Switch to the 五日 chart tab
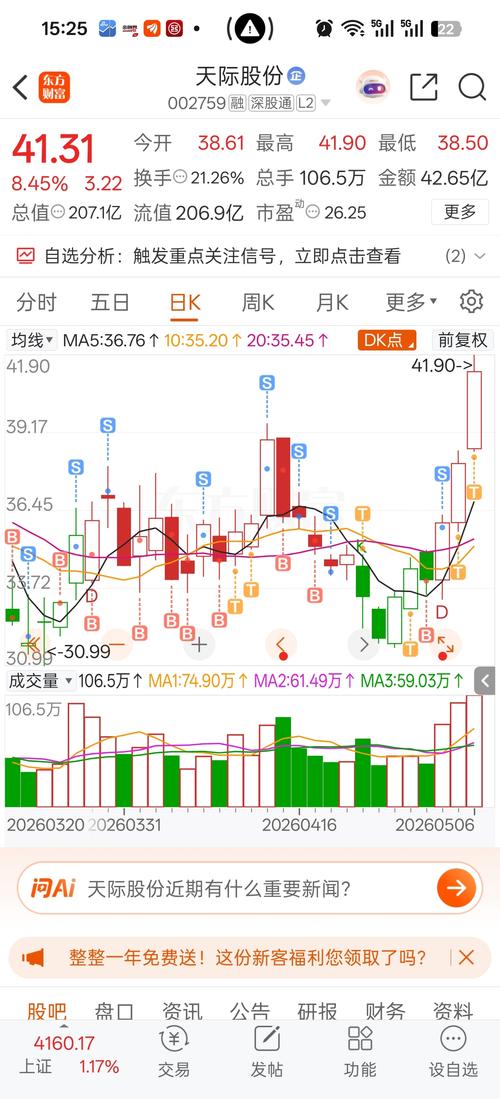500x1099 pixels. point(110,302)
